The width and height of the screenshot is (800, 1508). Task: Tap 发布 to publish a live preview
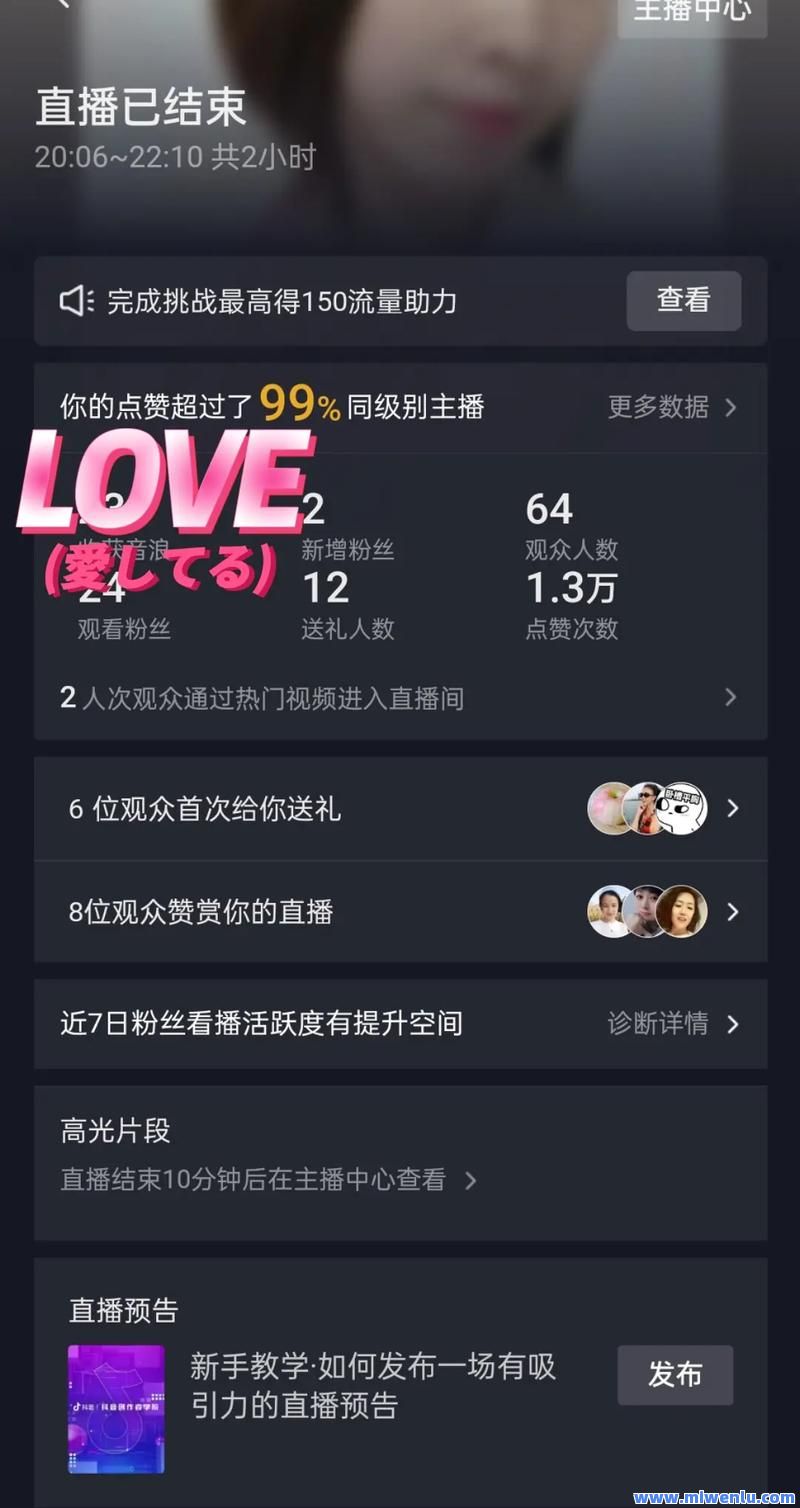point(675,1375)
